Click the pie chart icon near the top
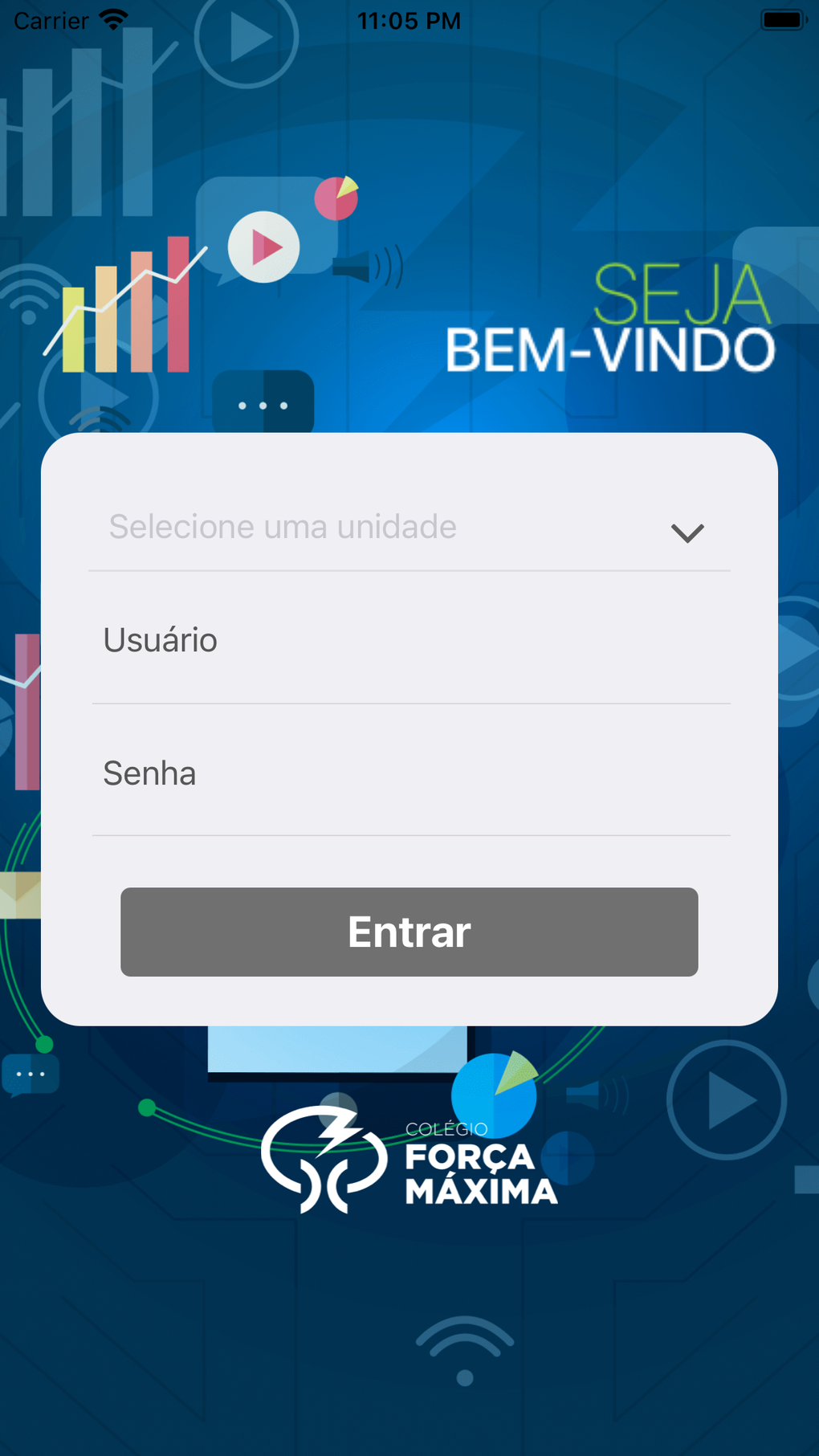 336,198
